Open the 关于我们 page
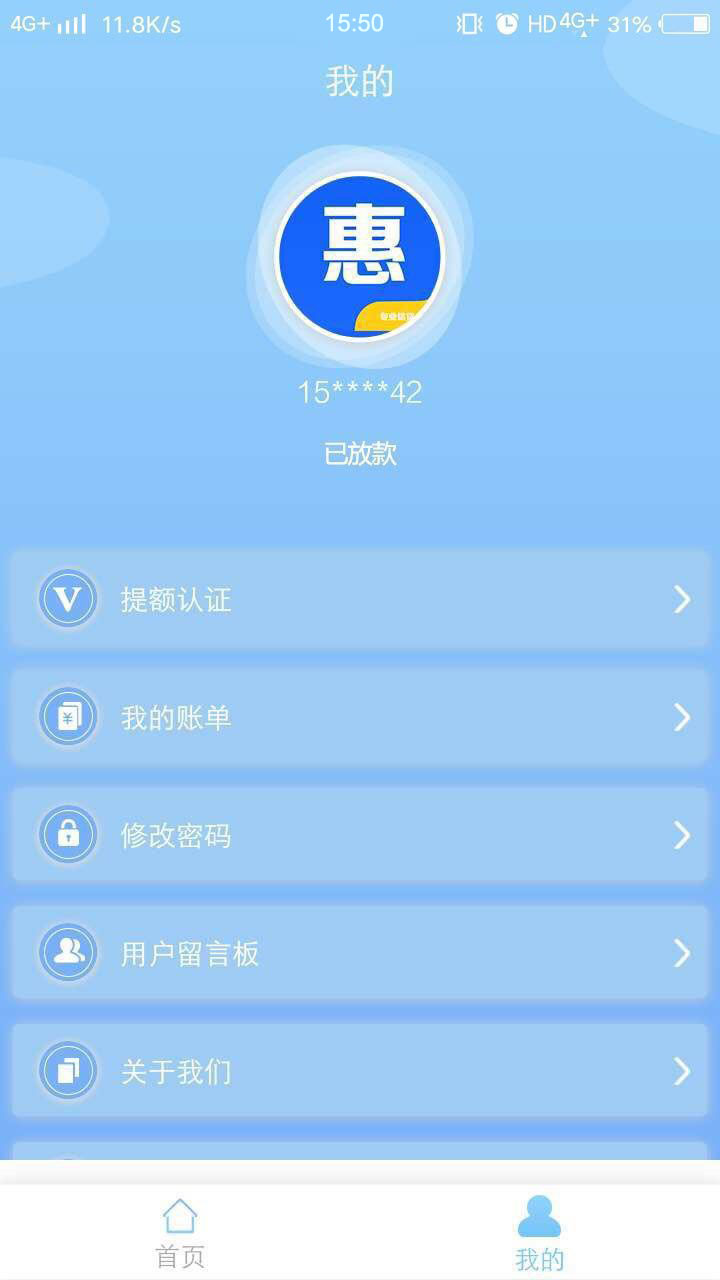This screenshot has height=1280, width=720. tap(360, 1071)
